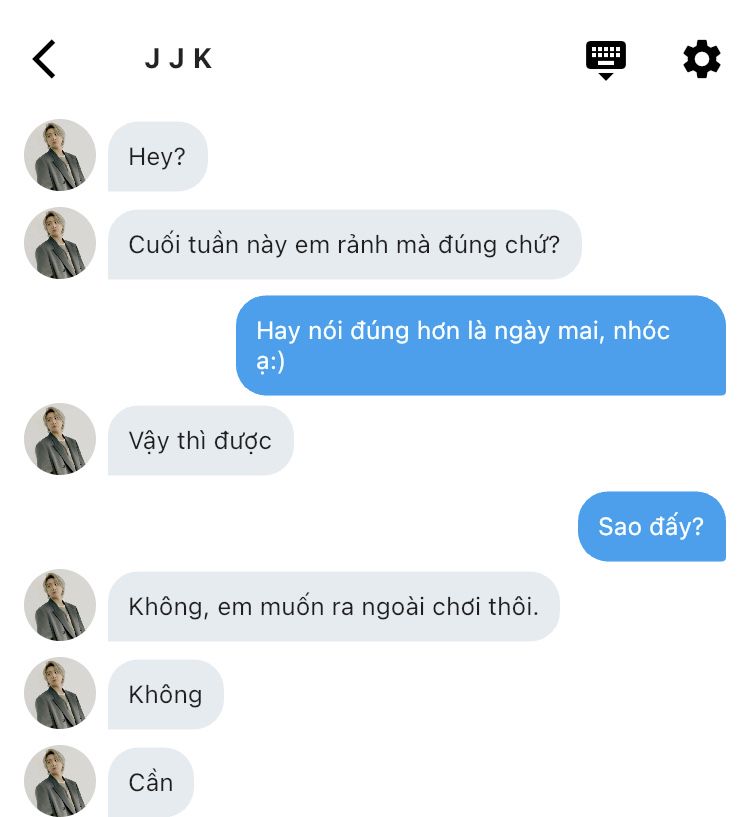Go back using the top arrow
This screenshot has height=817, width=750.
(x=44, y=59)
